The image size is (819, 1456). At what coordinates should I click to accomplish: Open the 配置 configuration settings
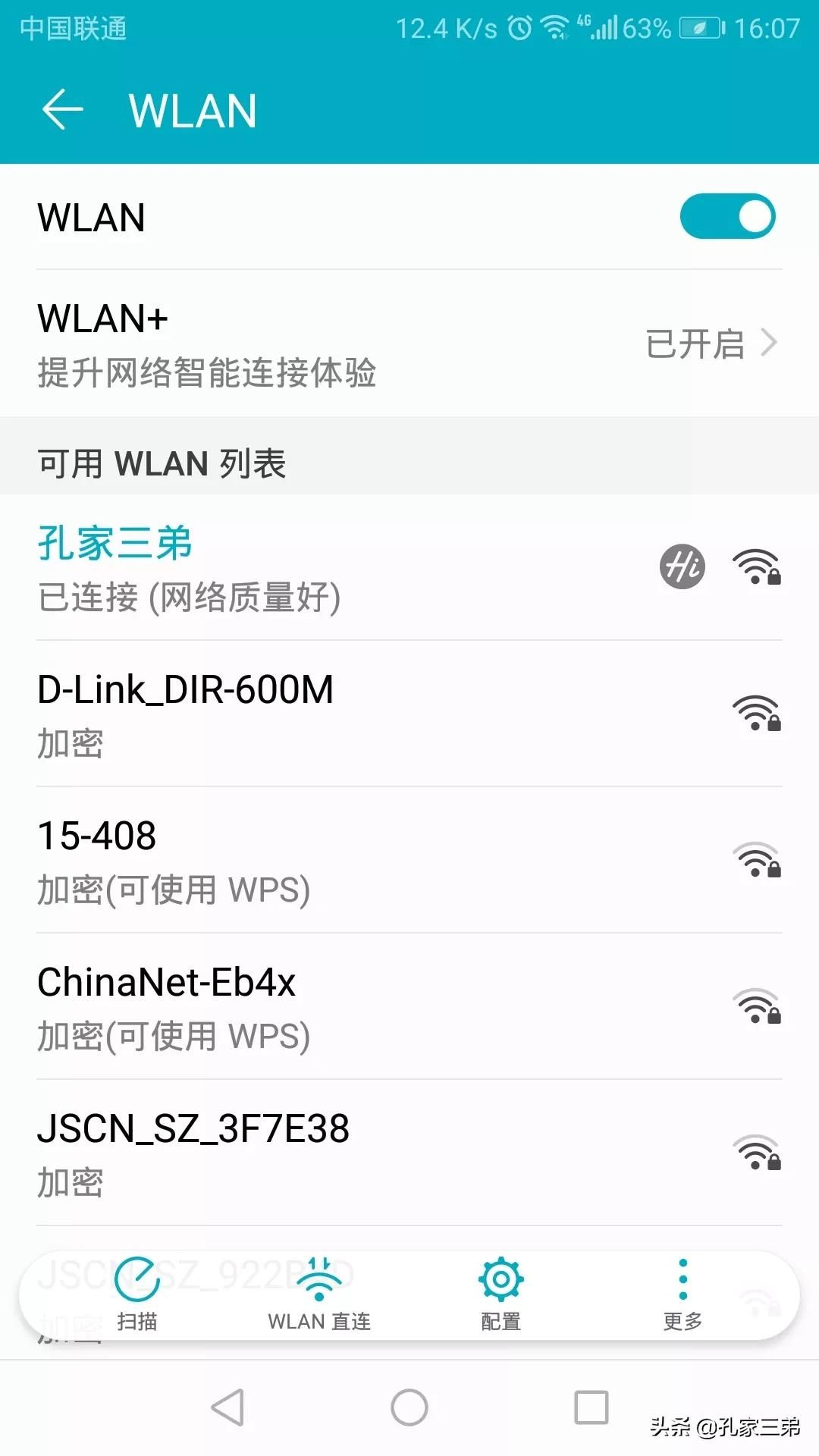pos(500,1294)
